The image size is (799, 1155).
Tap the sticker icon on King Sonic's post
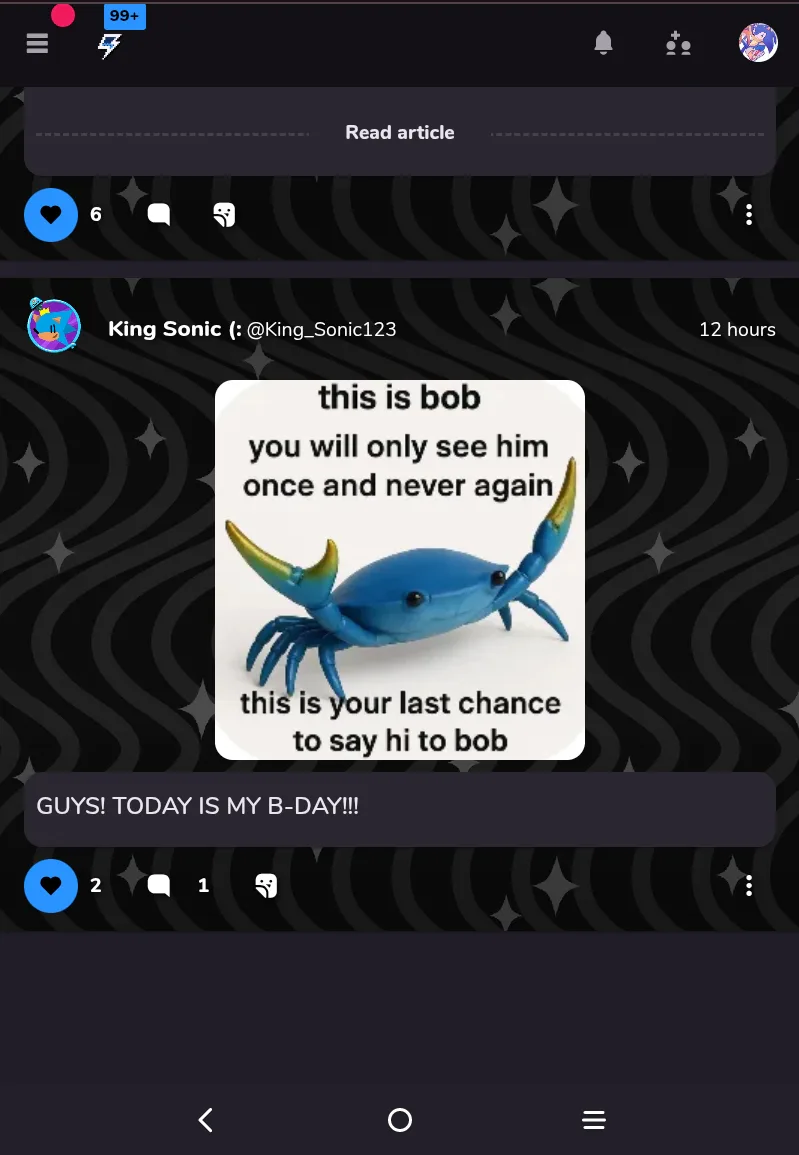pyautogui.click(x=266, y=885)
